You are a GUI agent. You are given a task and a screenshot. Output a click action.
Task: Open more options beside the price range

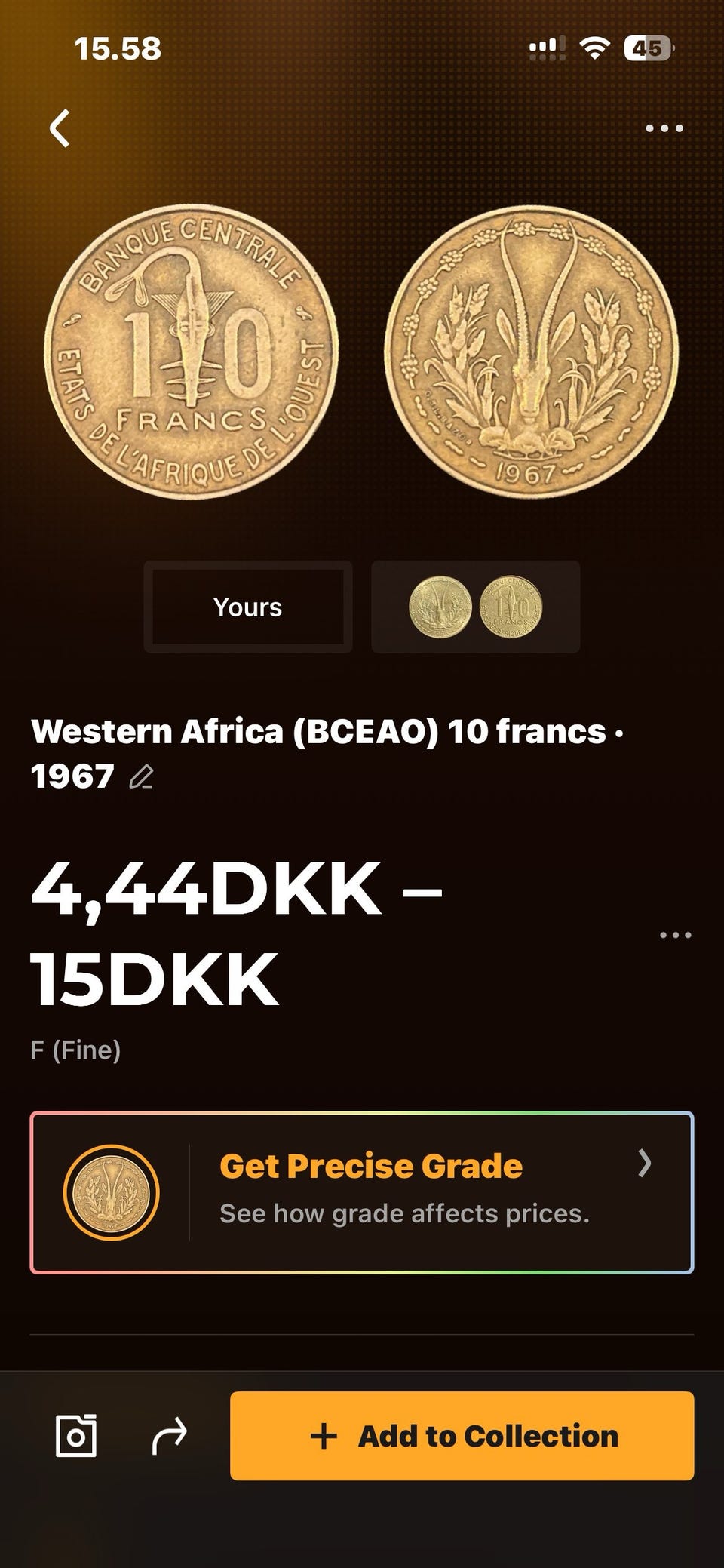[x=675, y=935]
